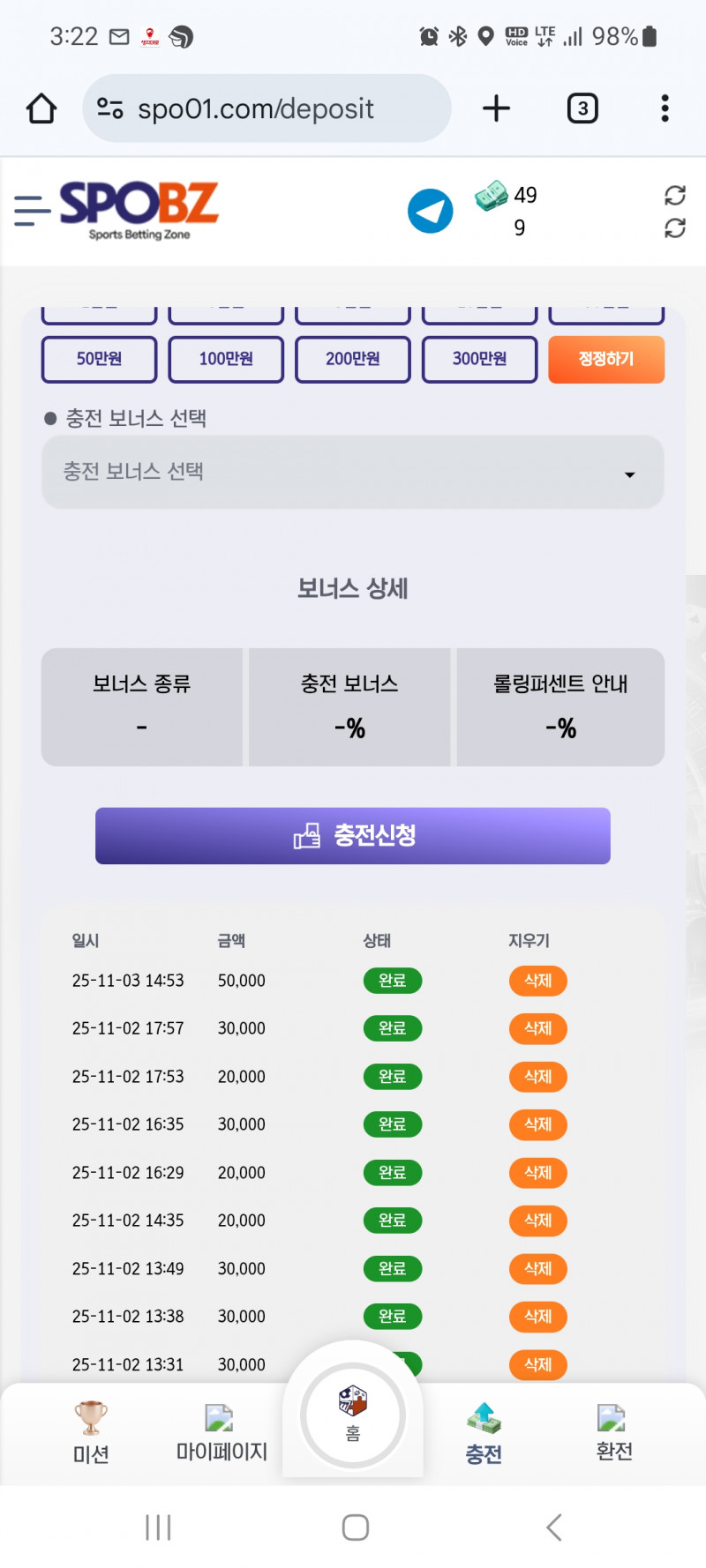Open browser overflow menu
This screenshot has width=706, height=1568.
pos(665,108)
